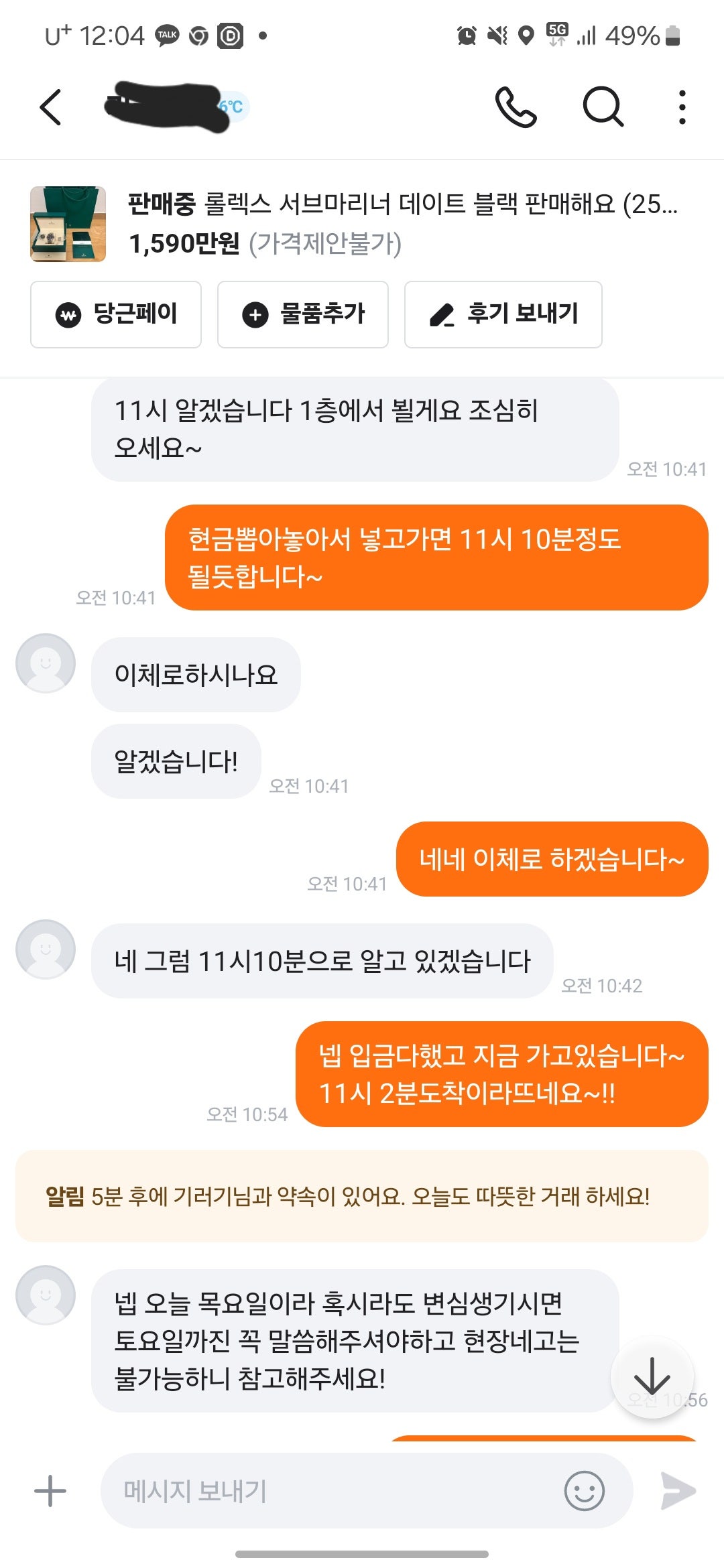Open the three-dot overflow menu
This screenshot has height=1568, width=724.
point(682,107)
